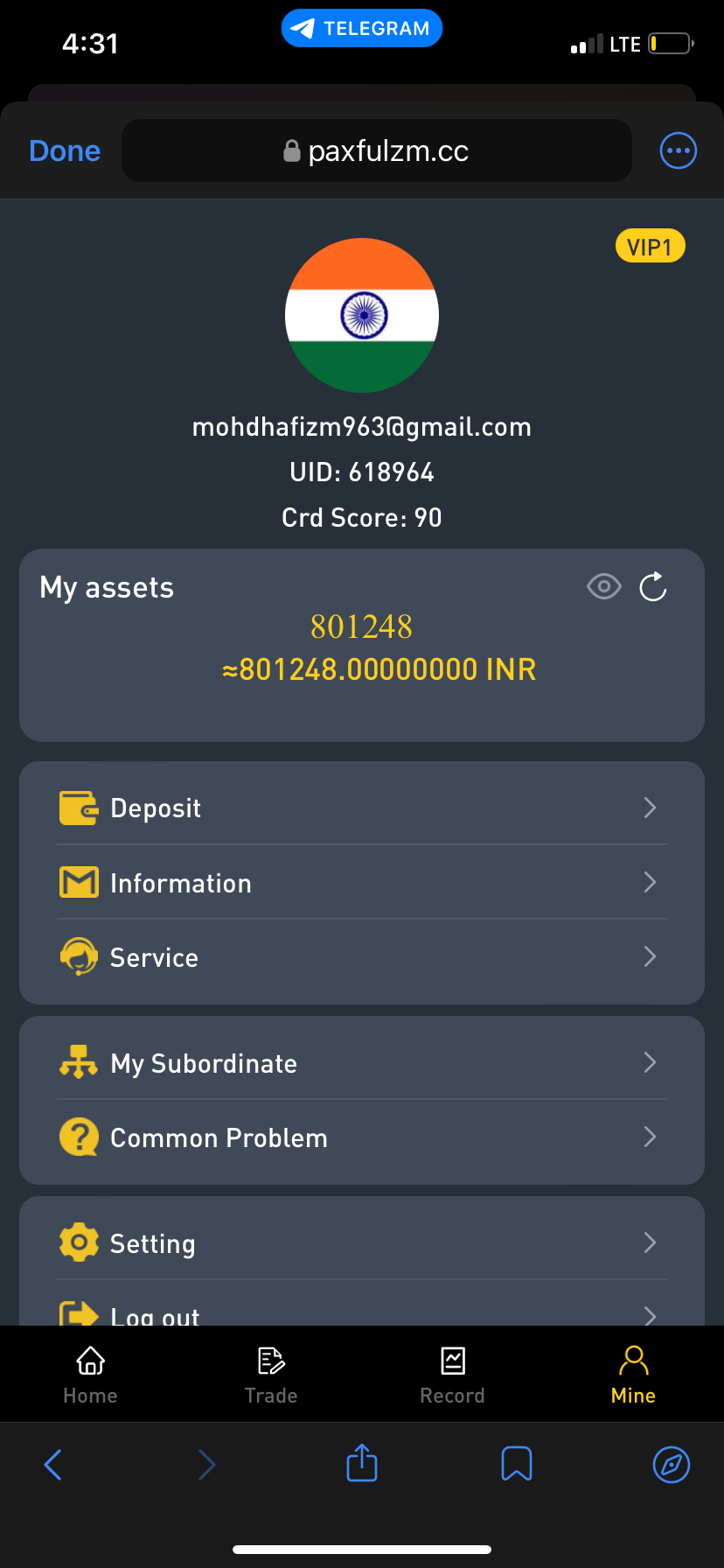Switch to the Home tab
The image size is (724, 1568).
tap(90, 1375)
